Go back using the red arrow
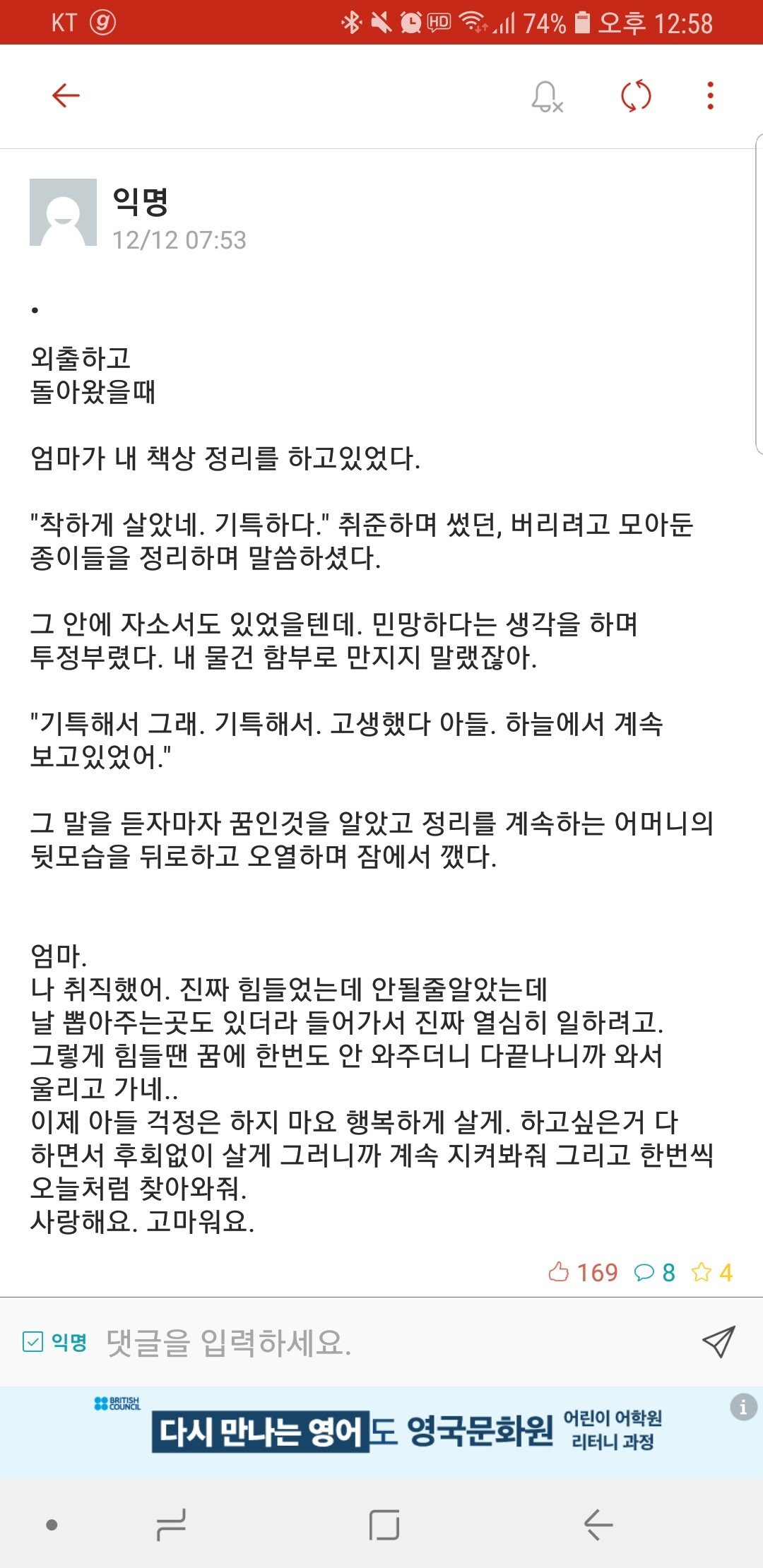 [x=66, y=95]
